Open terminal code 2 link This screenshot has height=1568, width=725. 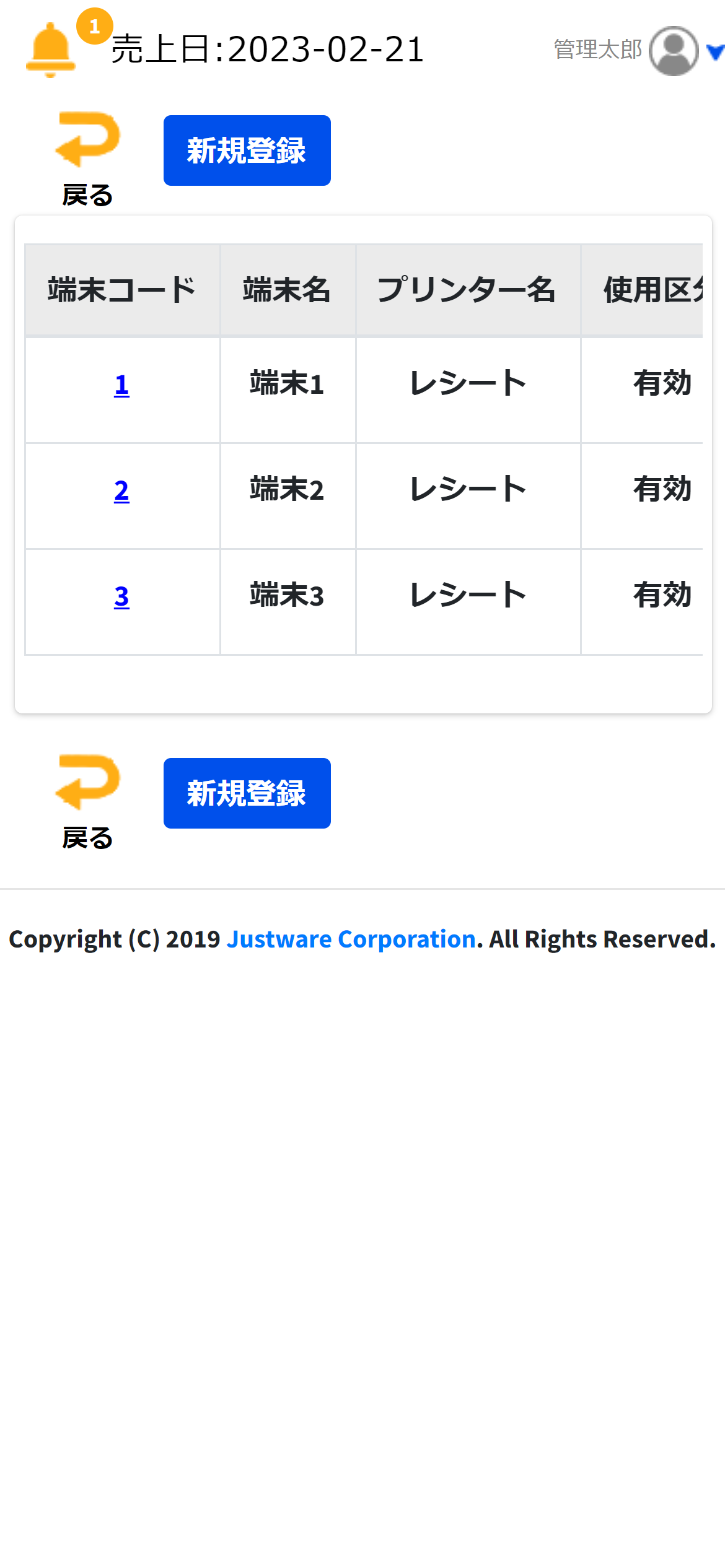[121, 491]
